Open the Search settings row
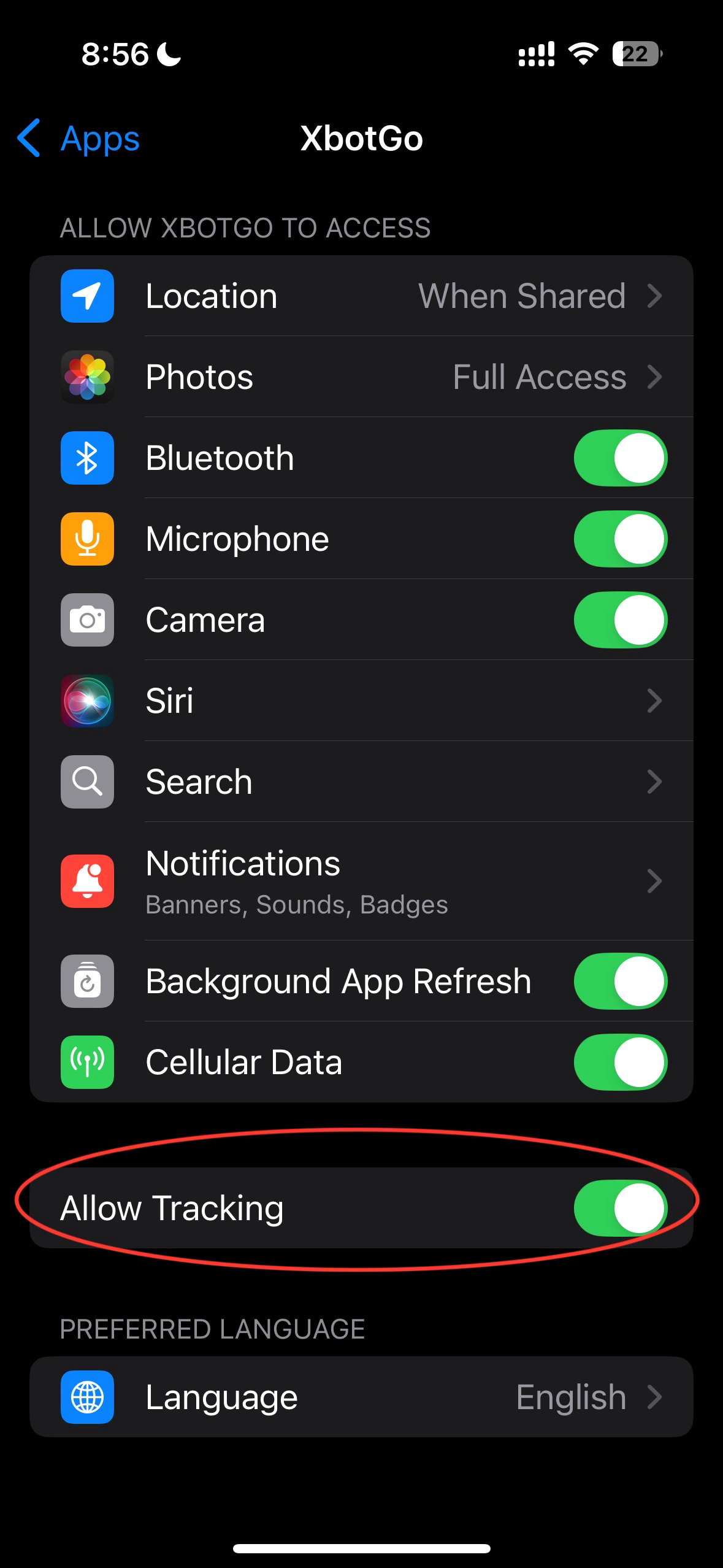The height and width of the screenshot is (1568, 723). (361, 782)
